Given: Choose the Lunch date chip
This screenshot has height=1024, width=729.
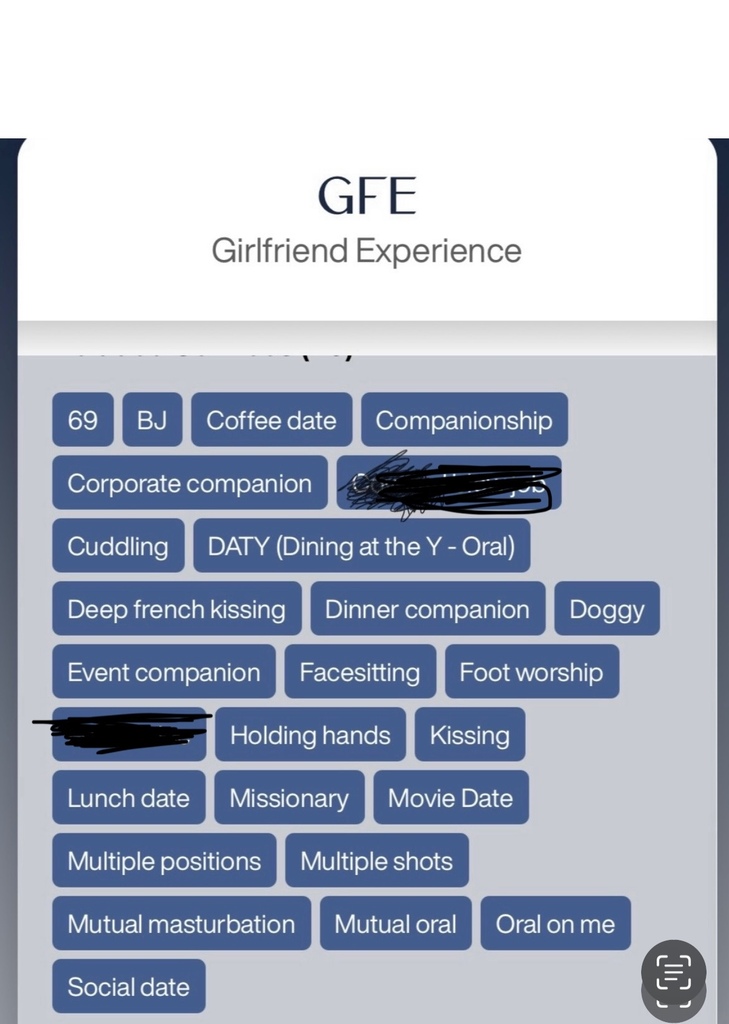Looking at the screenshot, I should [x=128, y=798].
